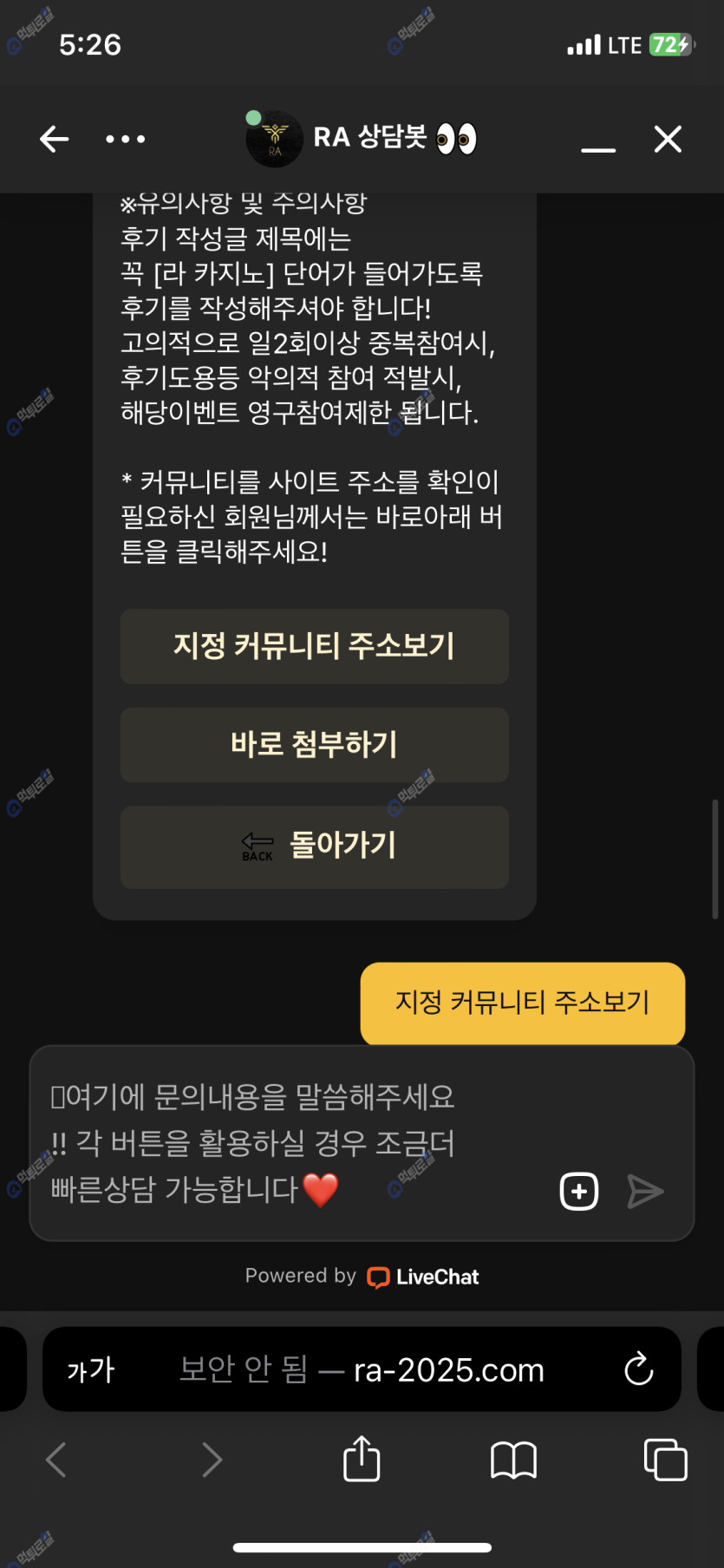Go back in Safari's bottom toolbar
Viewport: 724px width, 1568px height.
coord(56,1460)
